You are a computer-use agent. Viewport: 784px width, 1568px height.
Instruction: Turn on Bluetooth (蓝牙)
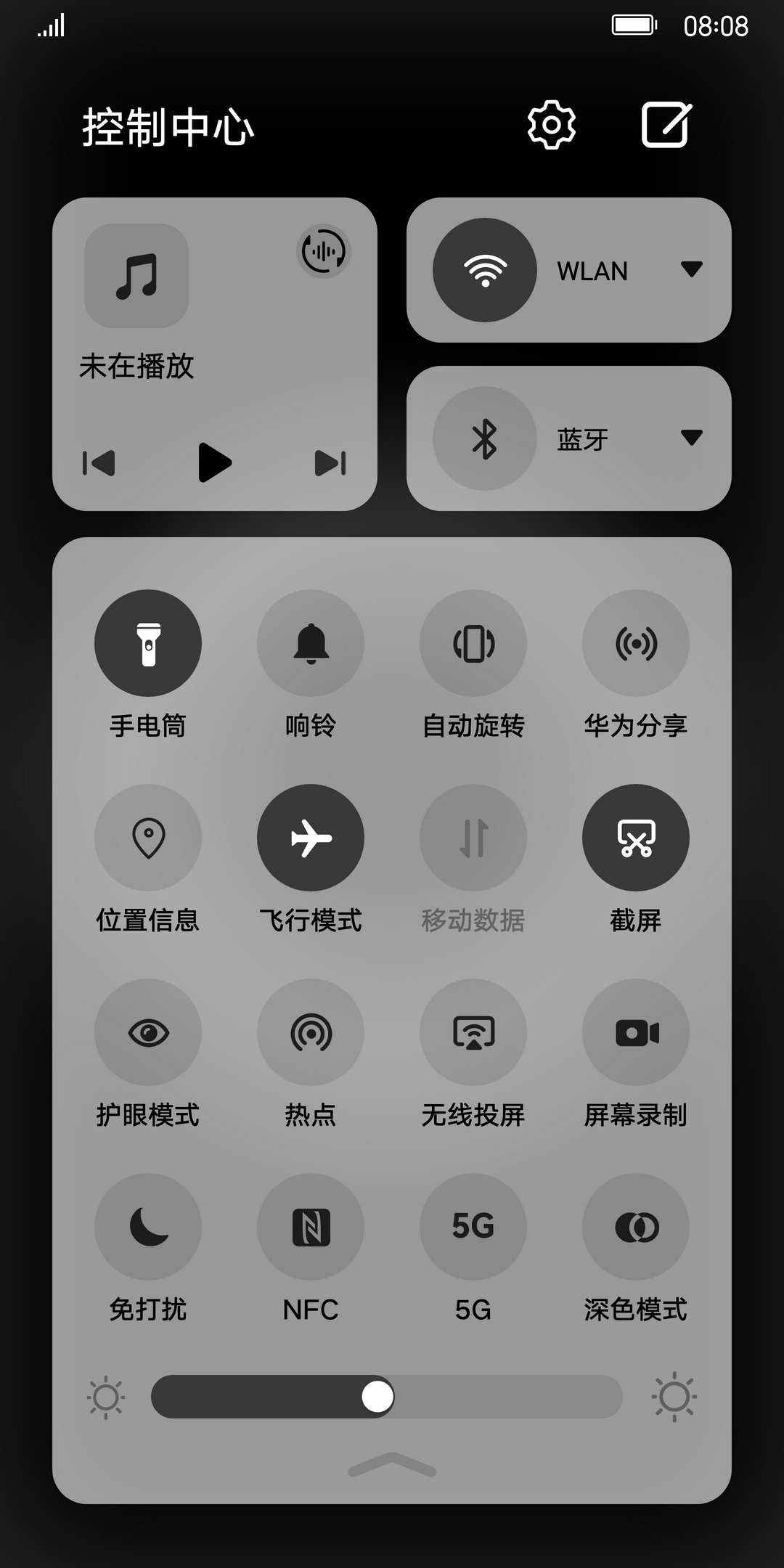pyautogui.click(x=485, y=438)
